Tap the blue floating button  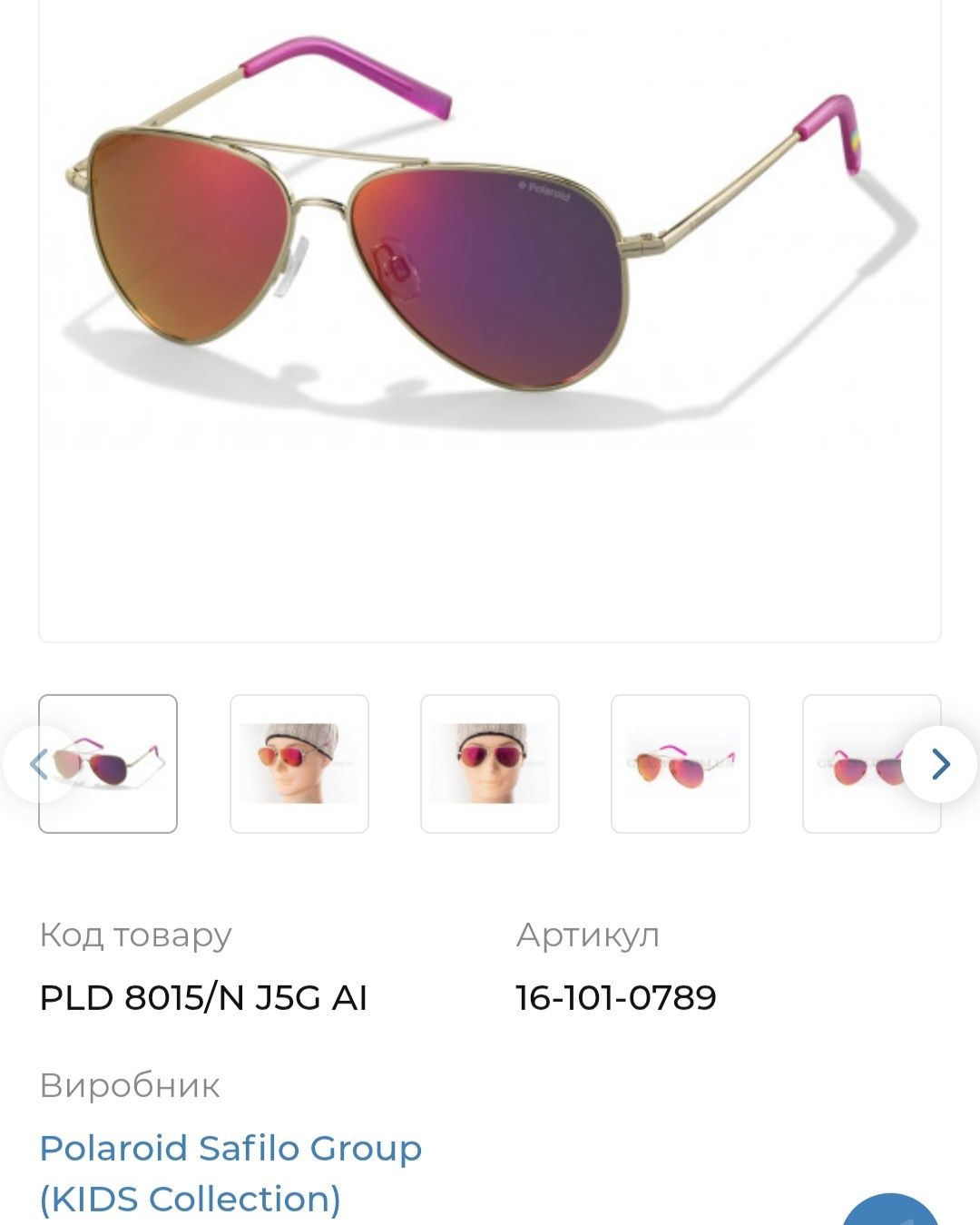(889, 1212)
